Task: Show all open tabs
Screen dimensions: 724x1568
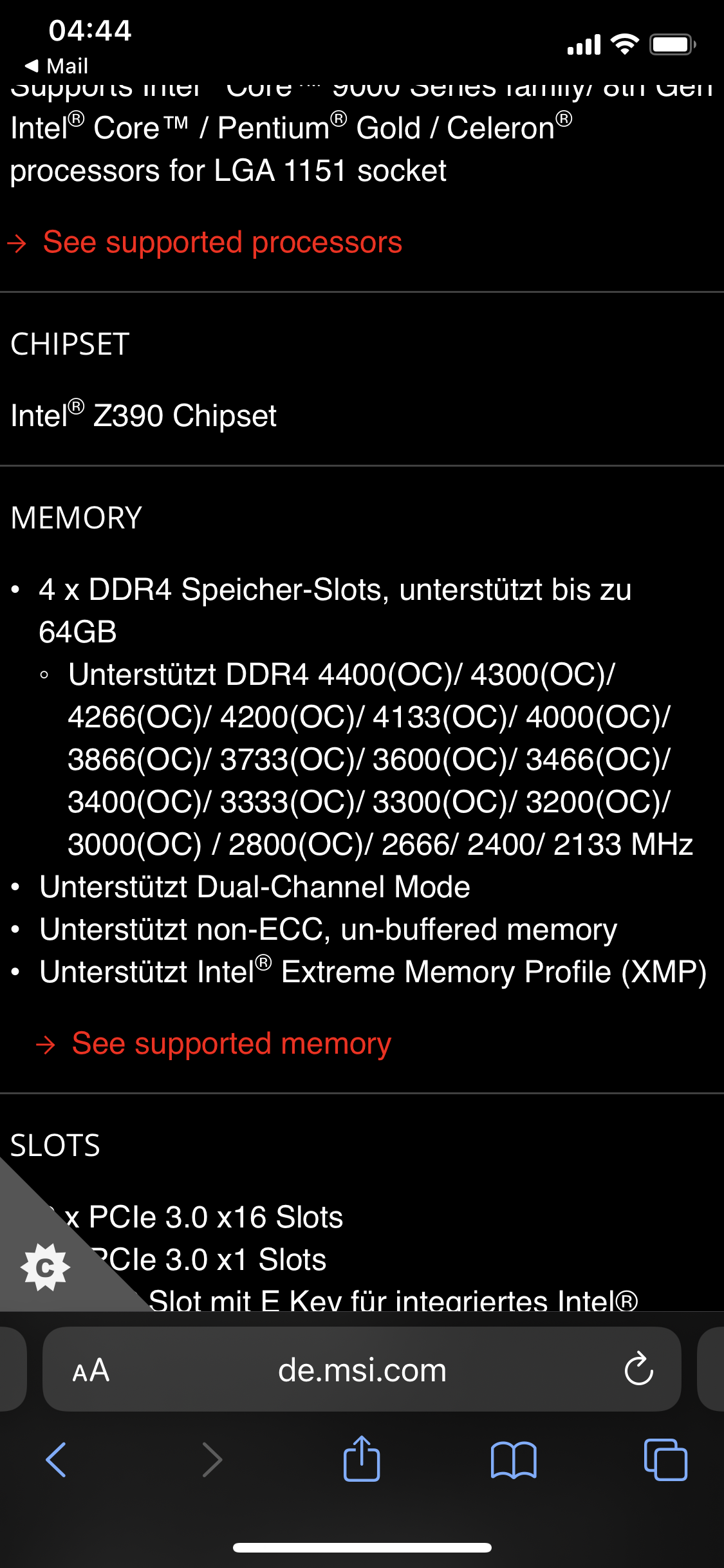Action: [x=665, y=1459]
